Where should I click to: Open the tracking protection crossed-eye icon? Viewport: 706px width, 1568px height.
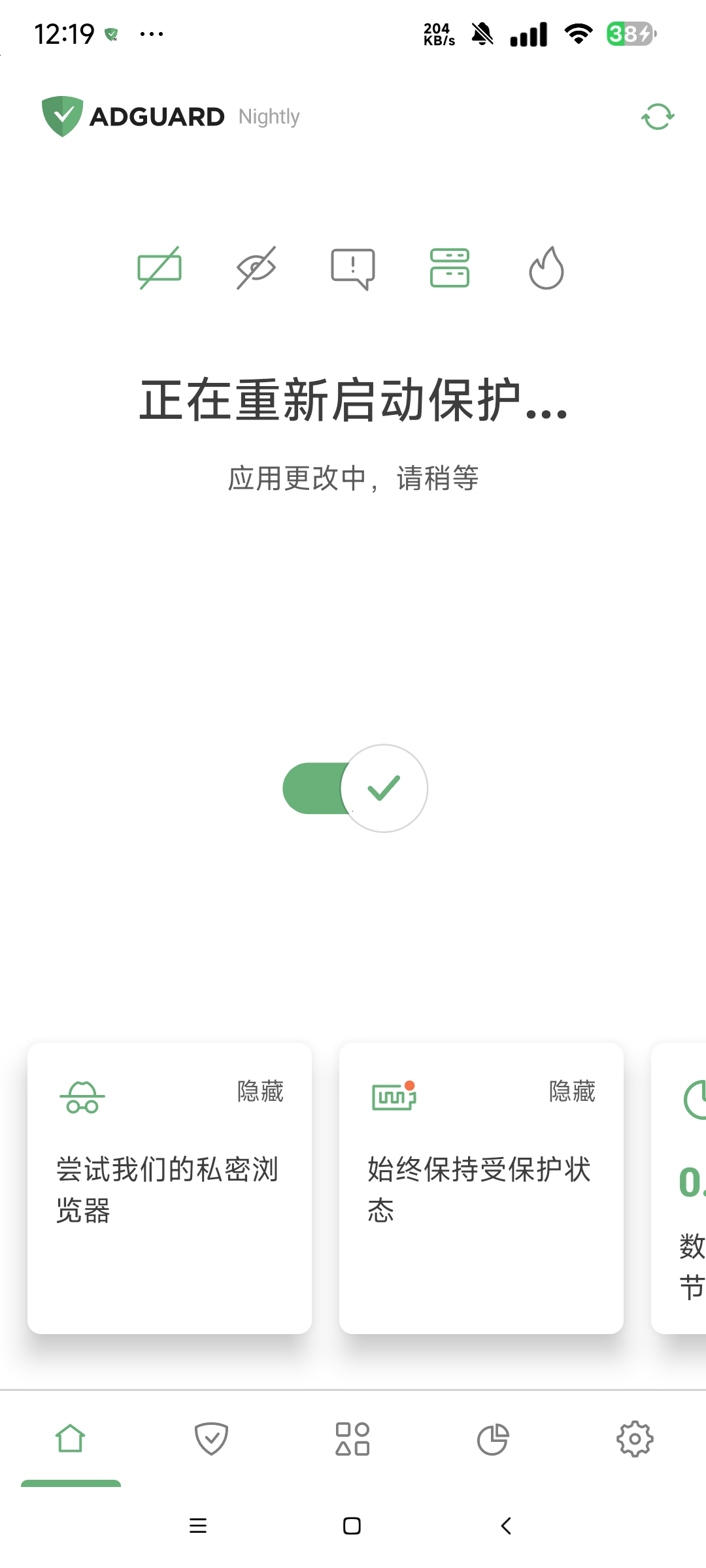tap(256, 268)
